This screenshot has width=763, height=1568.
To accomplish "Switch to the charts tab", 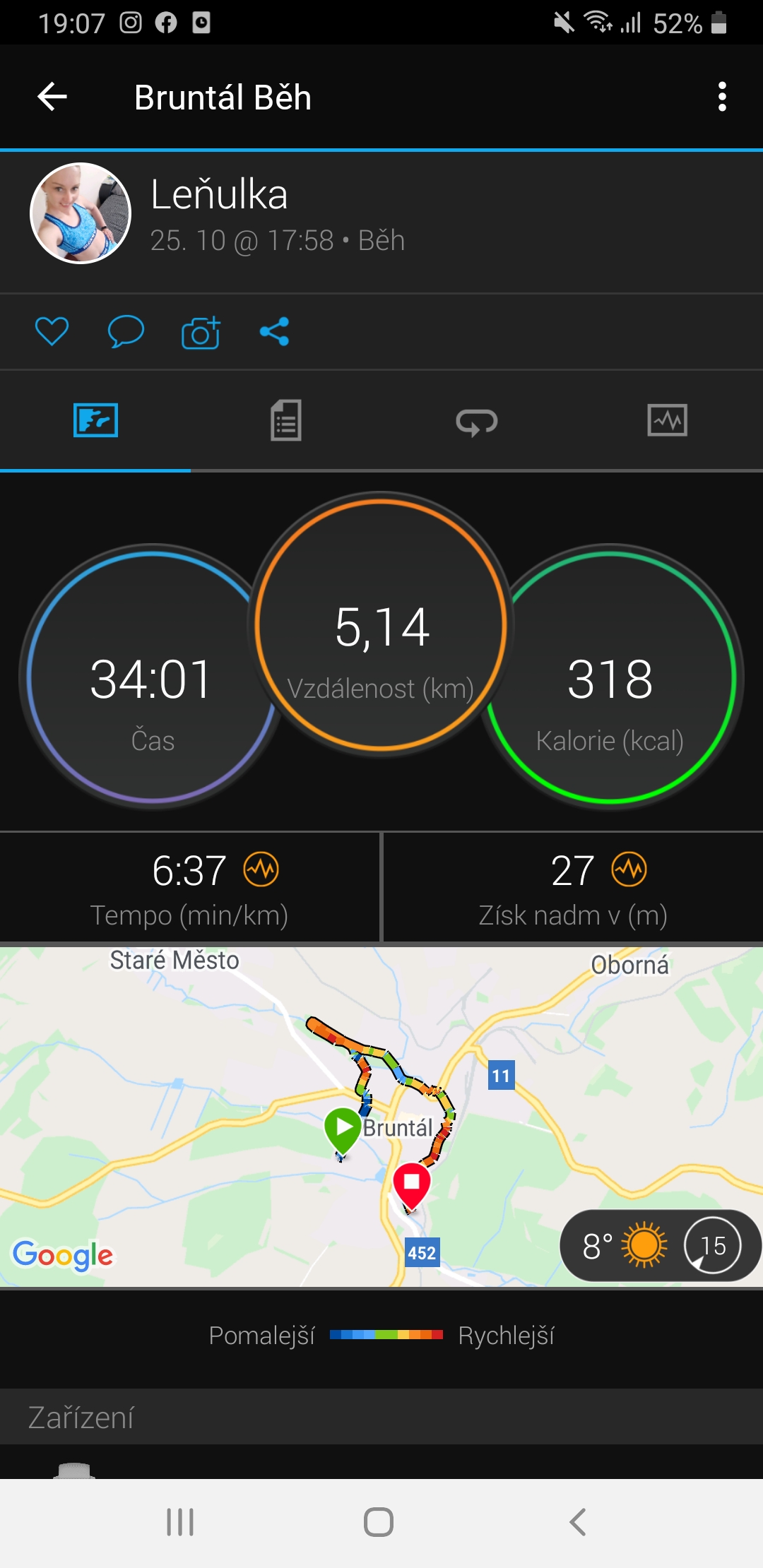I will point(668,421).
